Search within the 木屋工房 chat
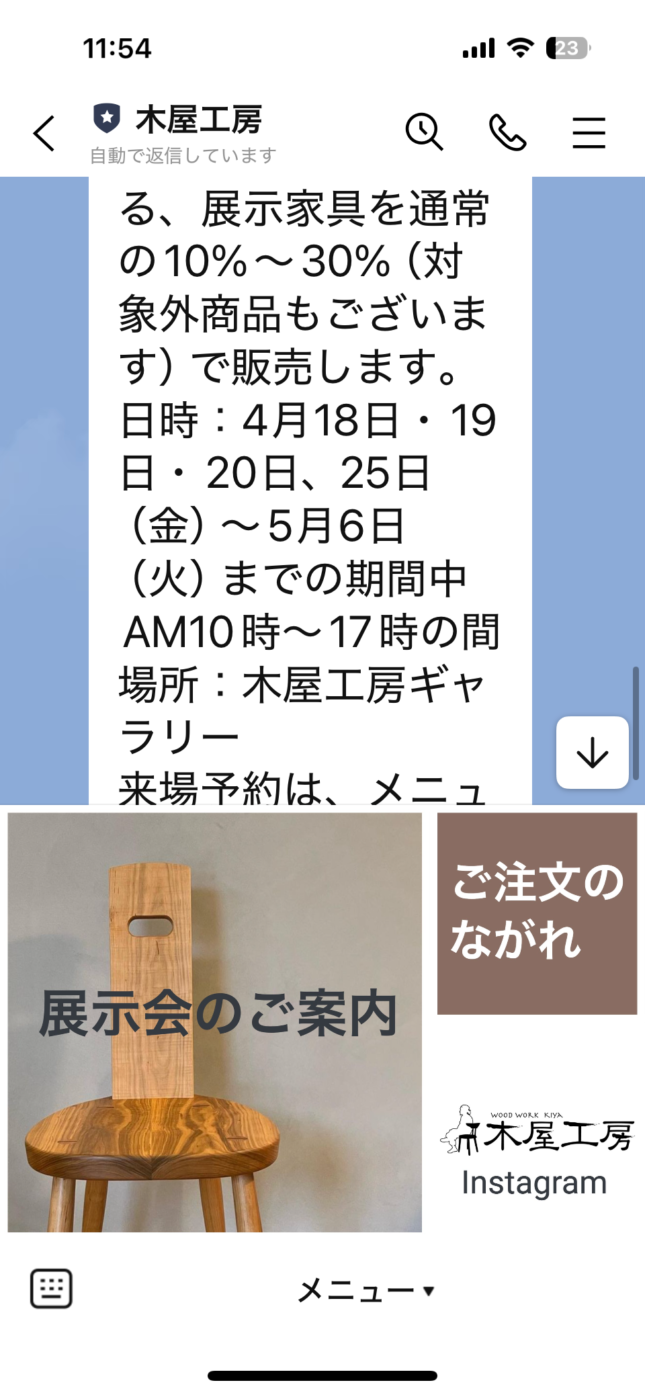Viewport: 645px width, 1397px height. click(x=424, y=132)
